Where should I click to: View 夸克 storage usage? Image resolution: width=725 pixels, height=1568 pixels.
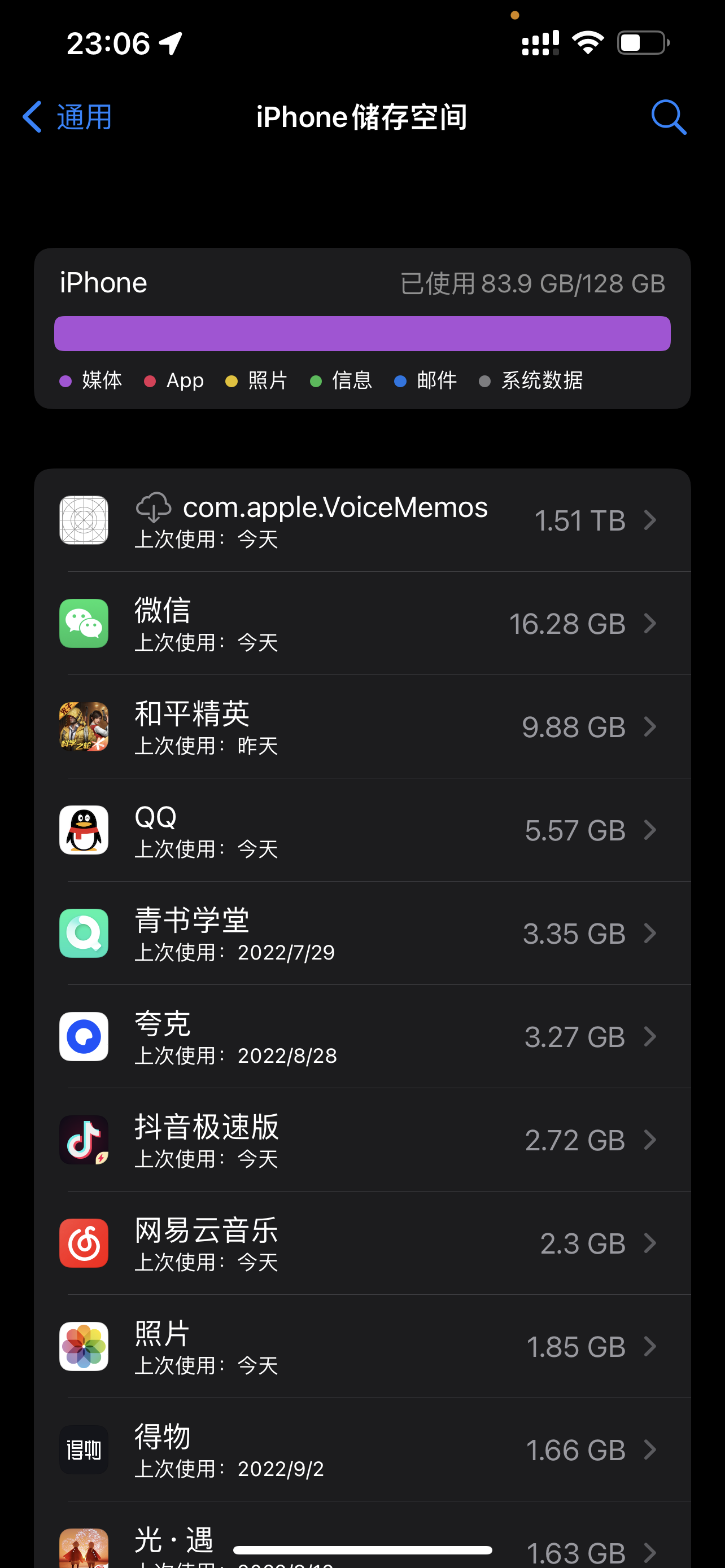[x=362, y=1037]
